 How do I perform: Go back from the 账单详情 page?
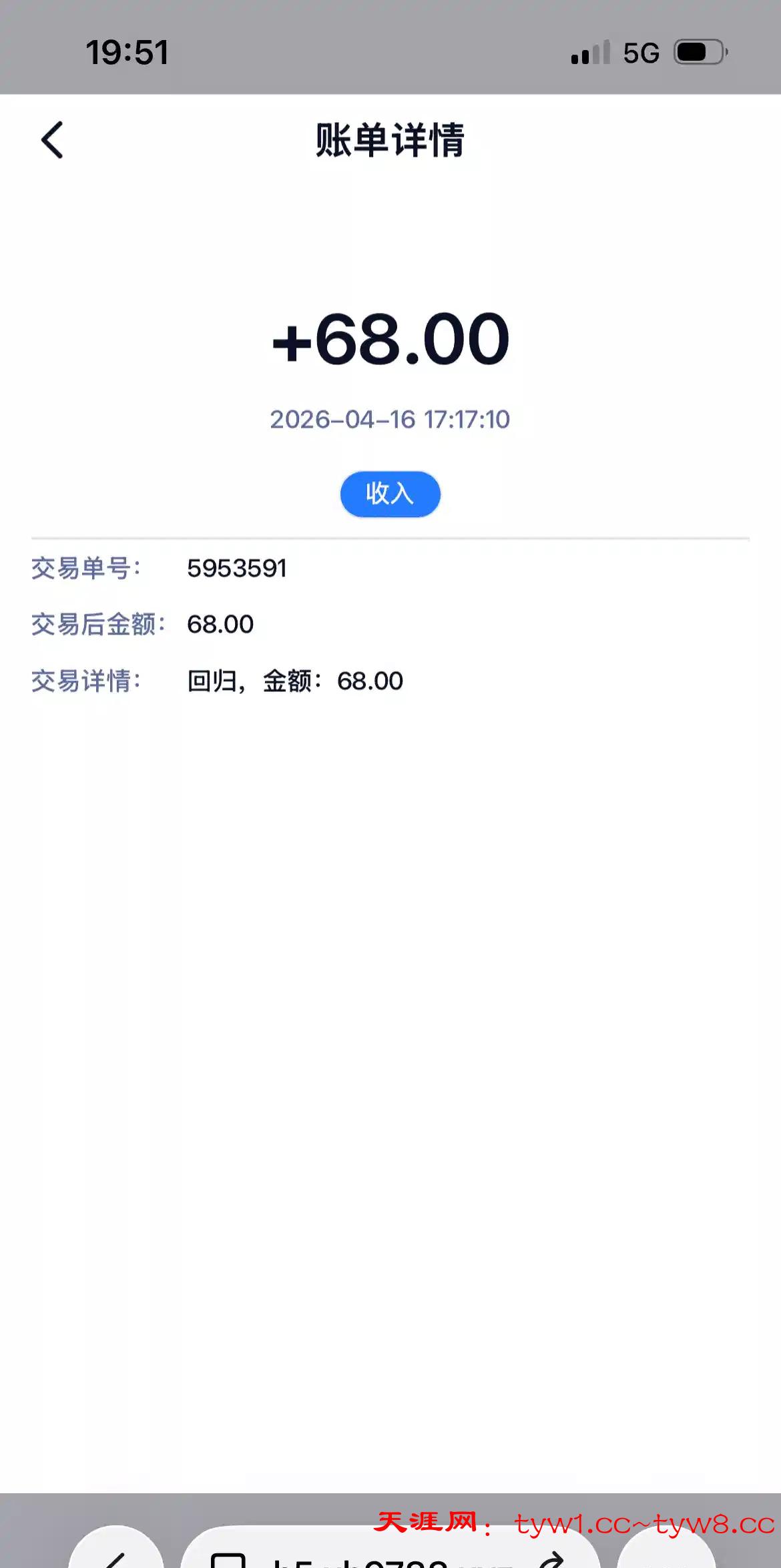[52, 140]
